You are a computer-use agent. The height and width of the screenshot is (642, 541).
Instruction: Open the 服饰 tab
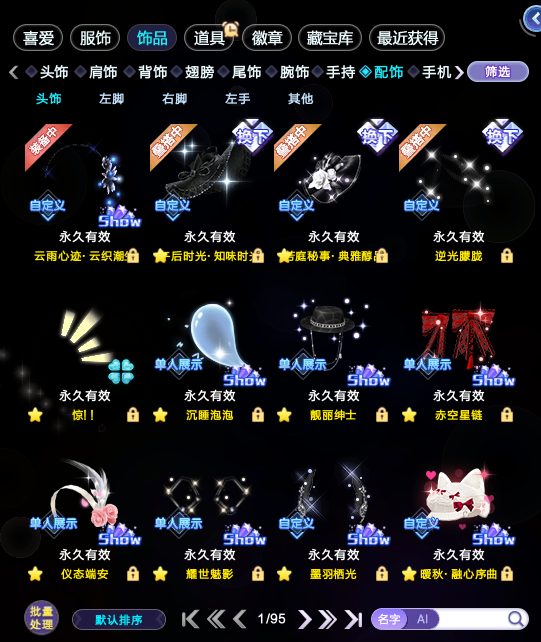[x=95, y=38]
